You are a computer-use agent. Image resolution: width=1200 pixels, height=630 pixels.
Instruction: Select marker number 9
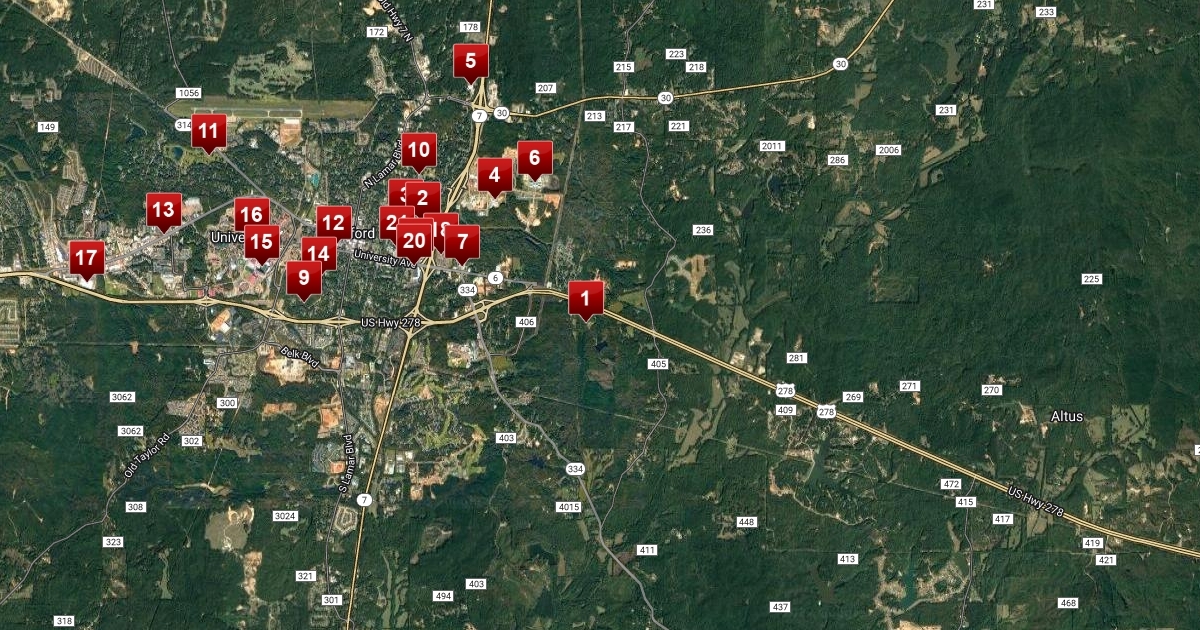click(304, 278)
